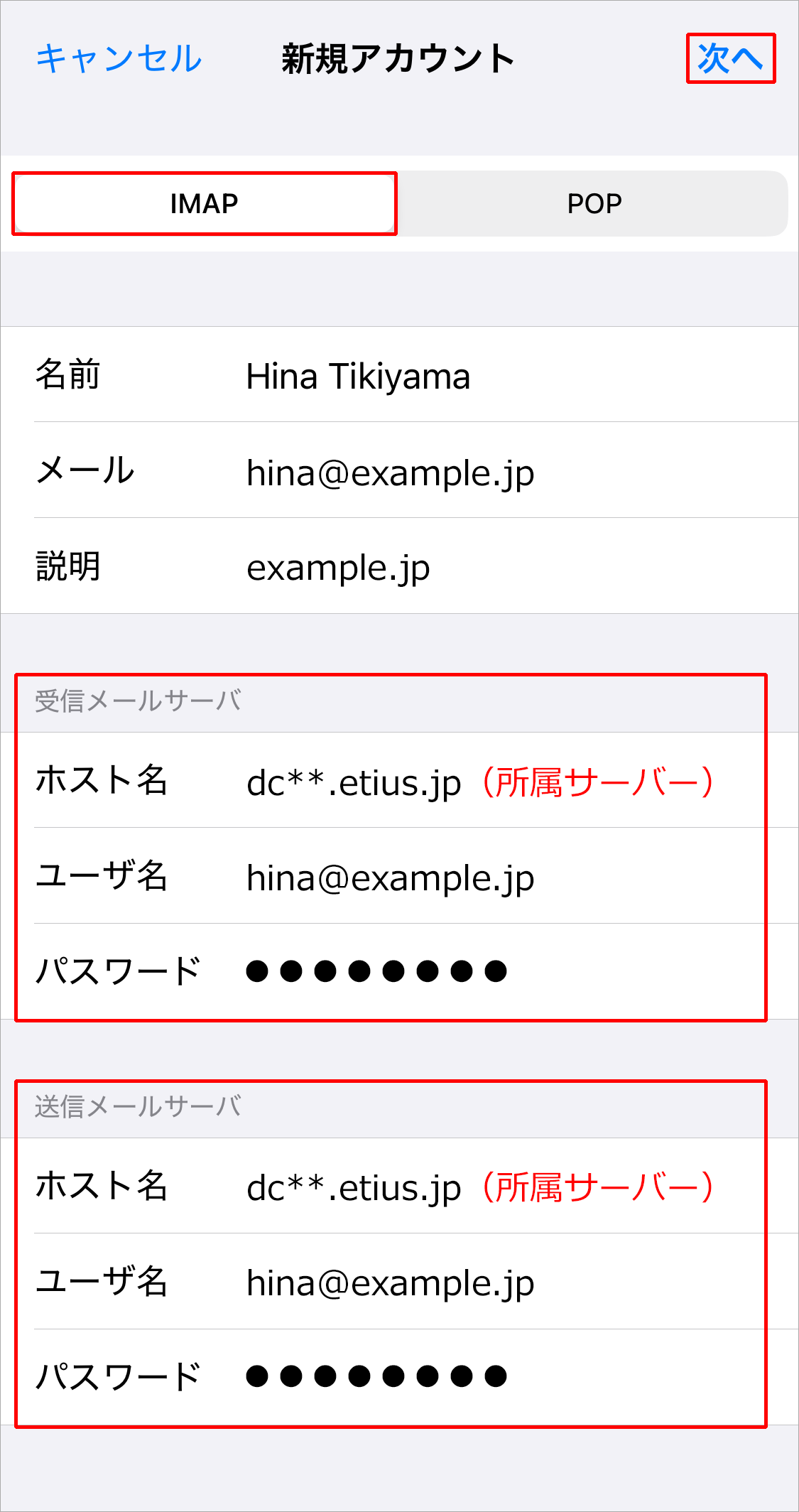Edit the 受信メールサーバ ホスト名 field
The width and height of the screenshot is (799, 1512).
click(x=354, y=782)
